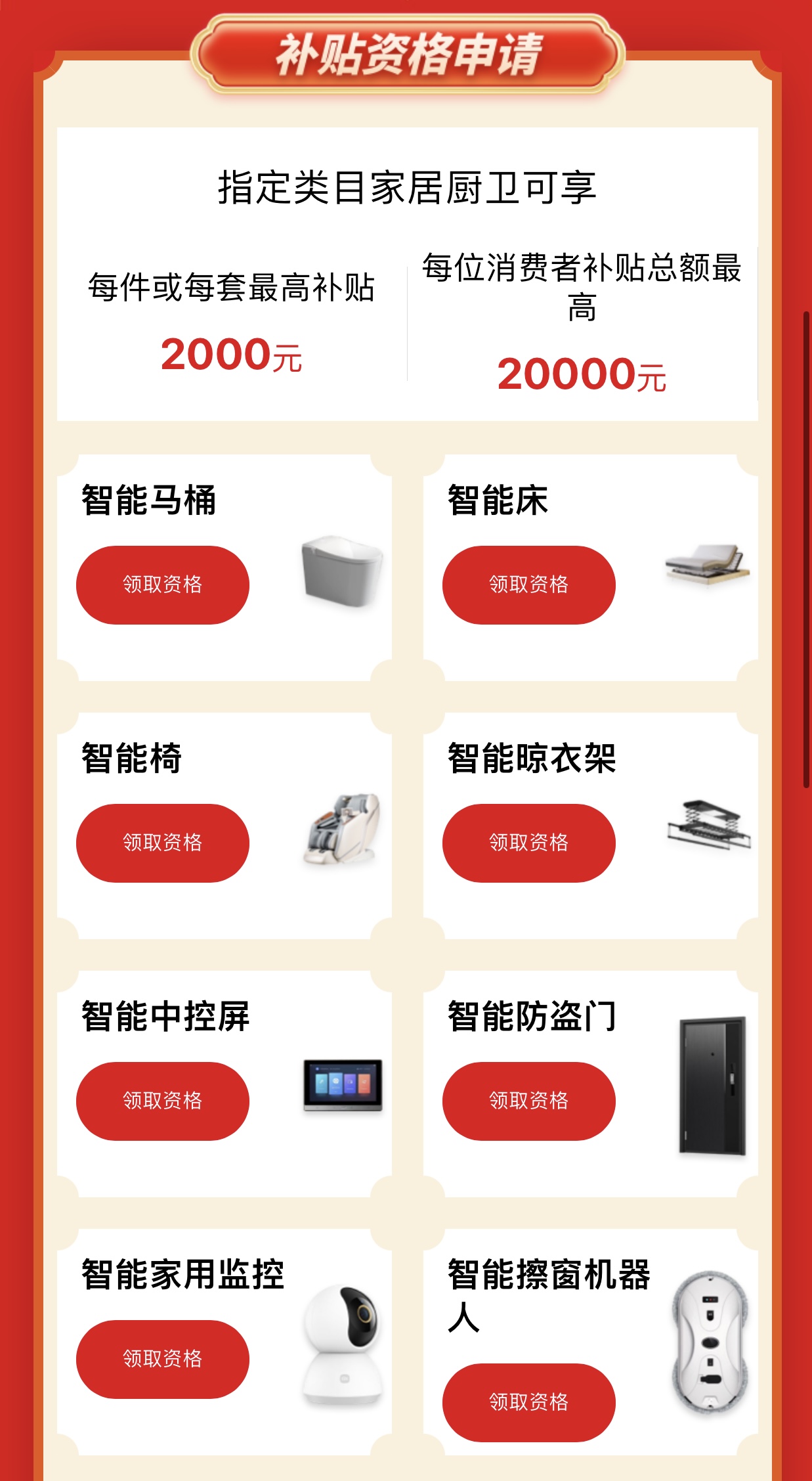The width and height of the screenshot is (812, 1481).
Task: Tap 领取资格 under 智能家用监控
Action: (x=163, y=1359)
